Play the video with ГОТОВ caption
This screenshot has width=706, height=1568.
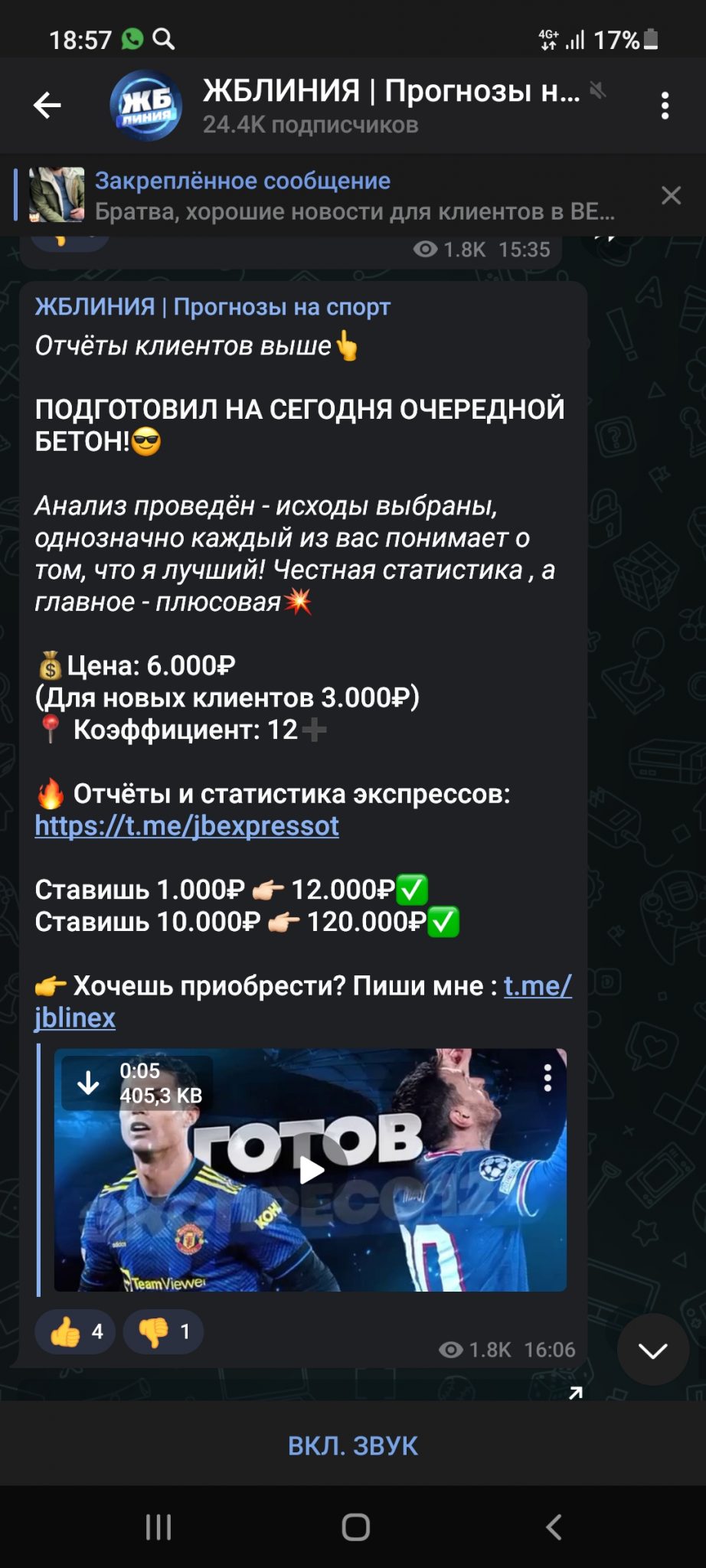point(310,1170)
